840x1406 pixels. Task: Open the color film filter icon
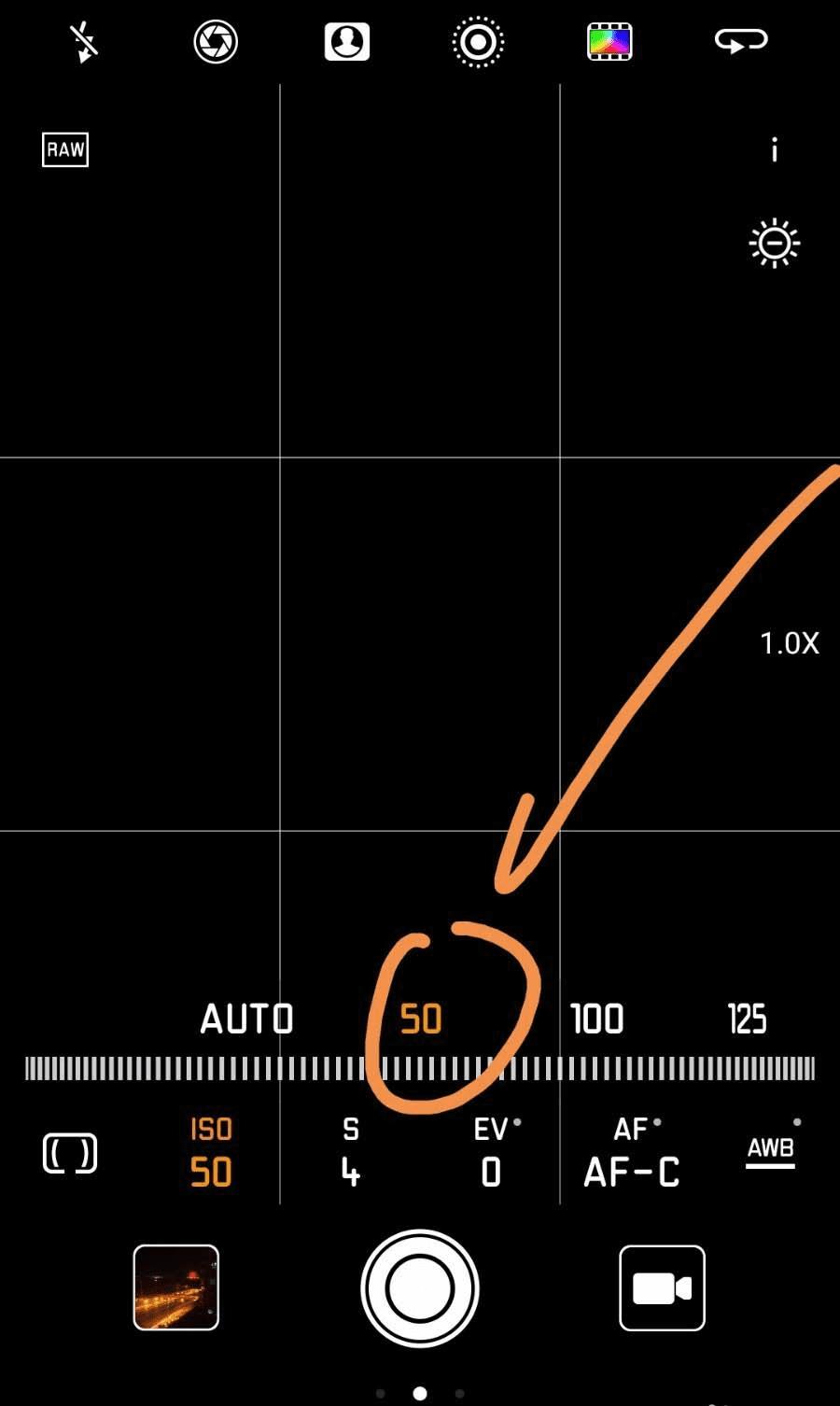[609, 42]
